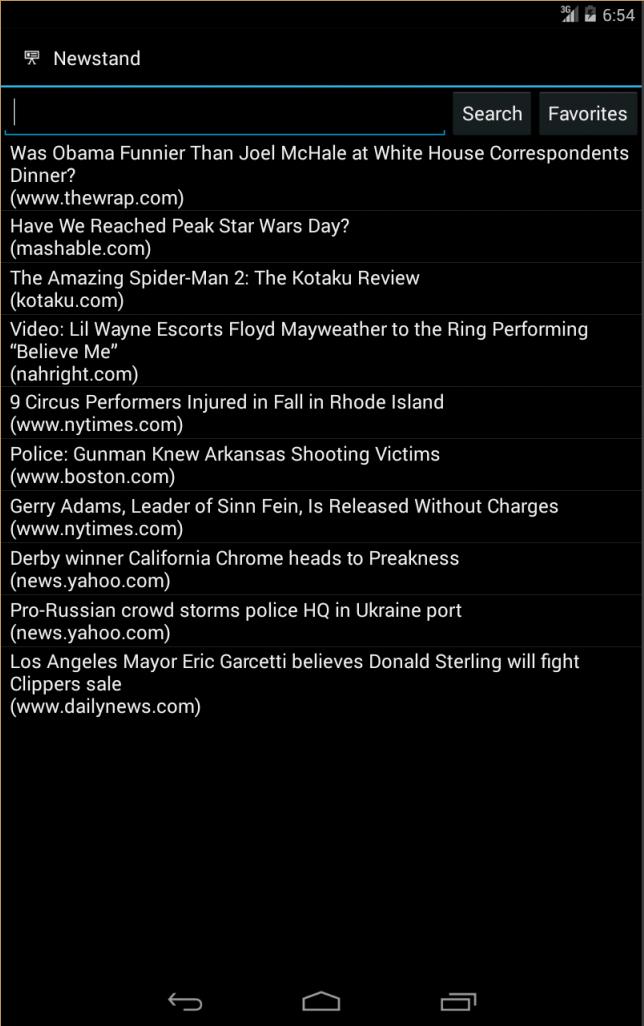Select the California Chrome Preakness story
This screenshot has width=644, height=1026.
tap(320, 569)
